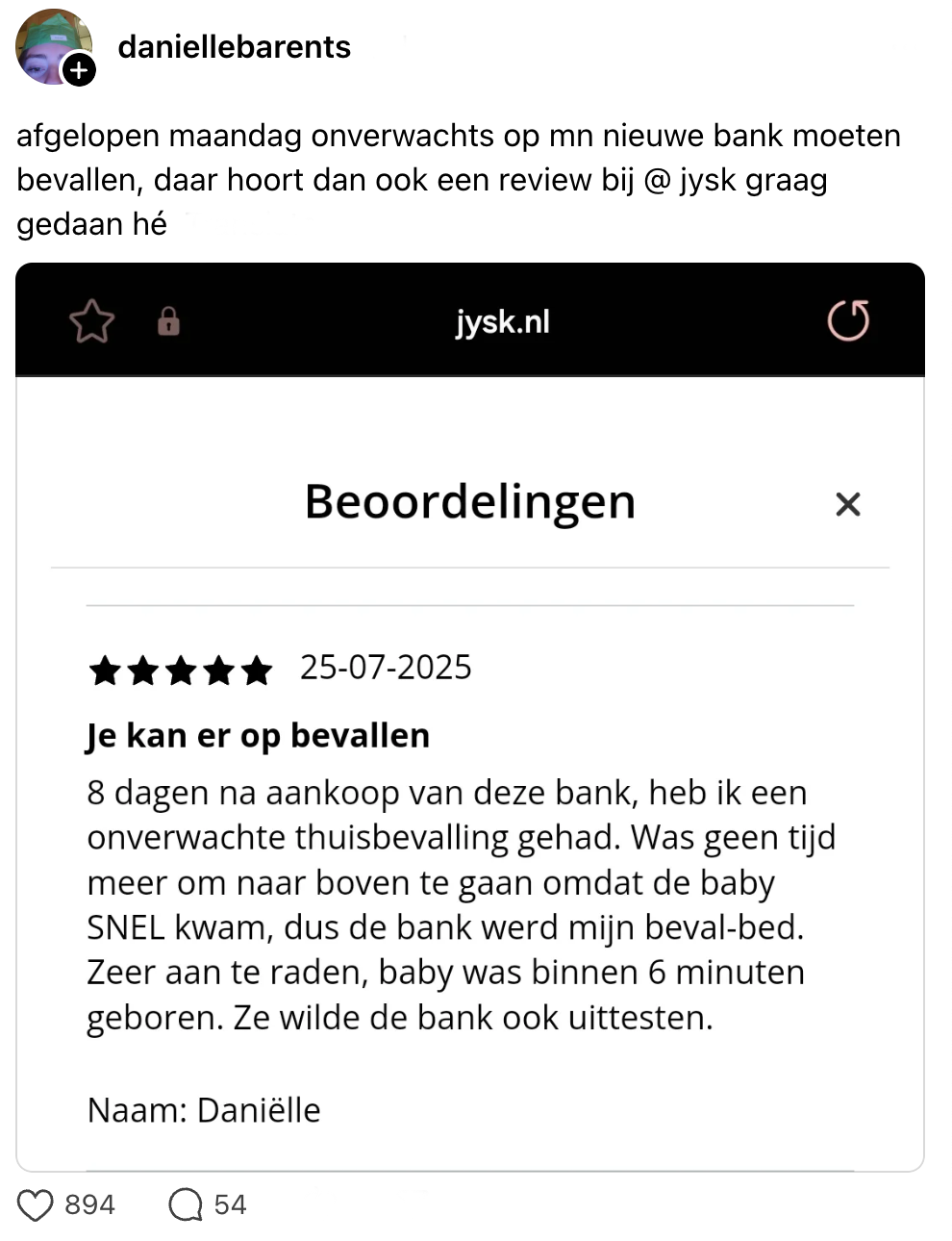
Task: Open the attached jysk.nl review screenshot
Action: tap(469, 770)
